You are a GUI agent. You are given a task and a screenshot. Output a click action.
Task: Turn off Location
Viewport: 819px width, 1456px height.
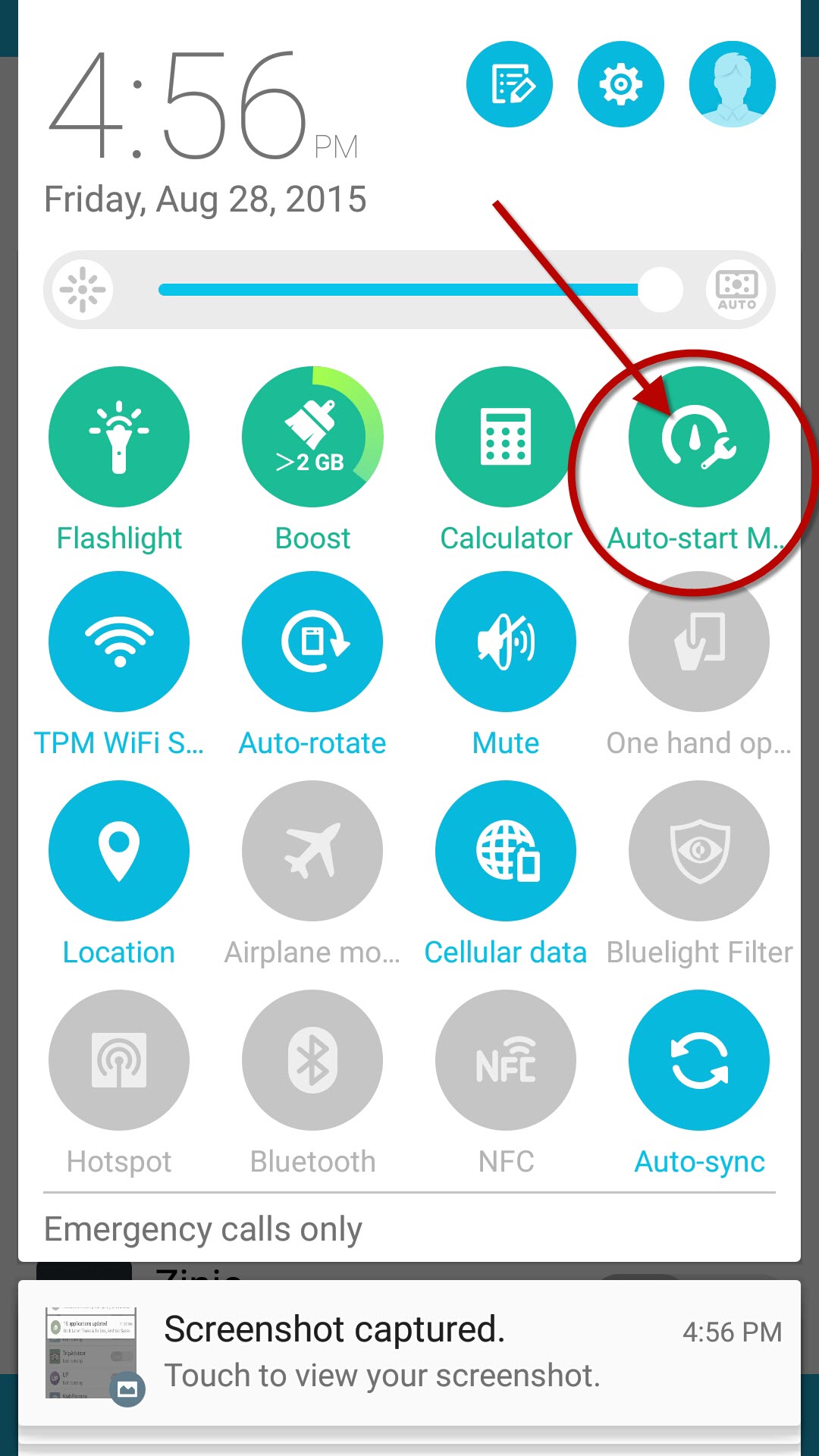coord(119,851)
